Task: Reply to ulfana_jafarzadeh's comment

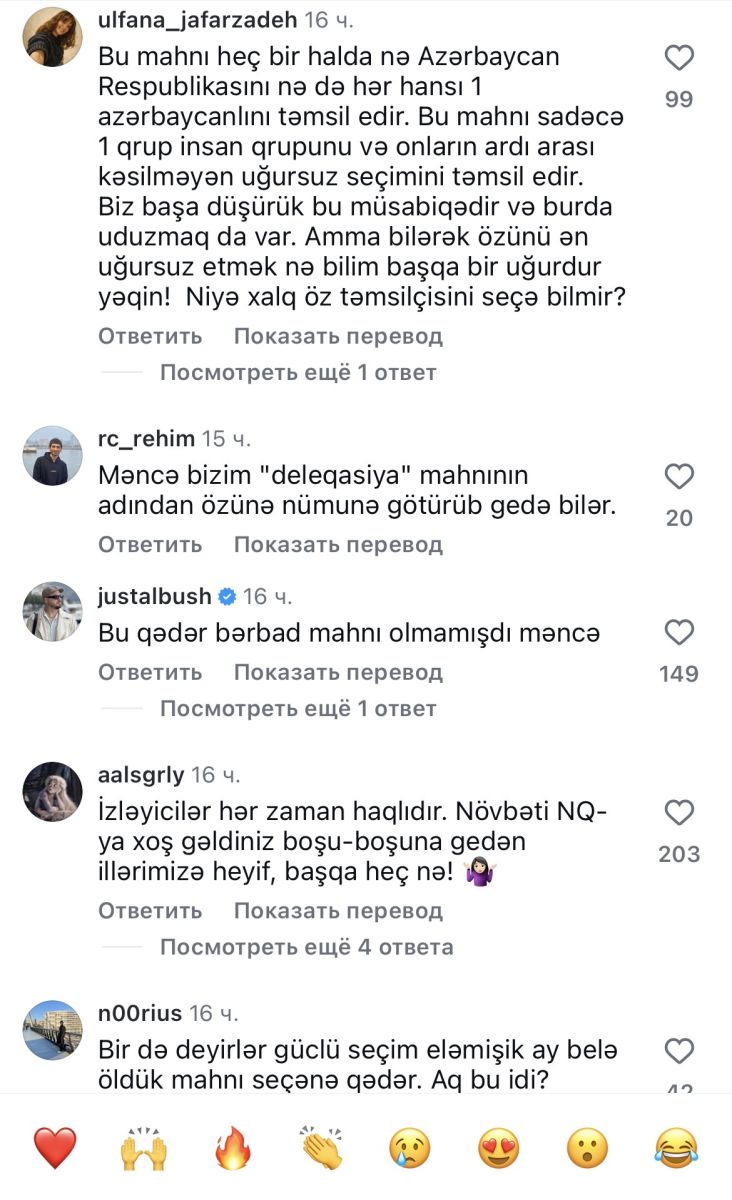Action: 150,336
